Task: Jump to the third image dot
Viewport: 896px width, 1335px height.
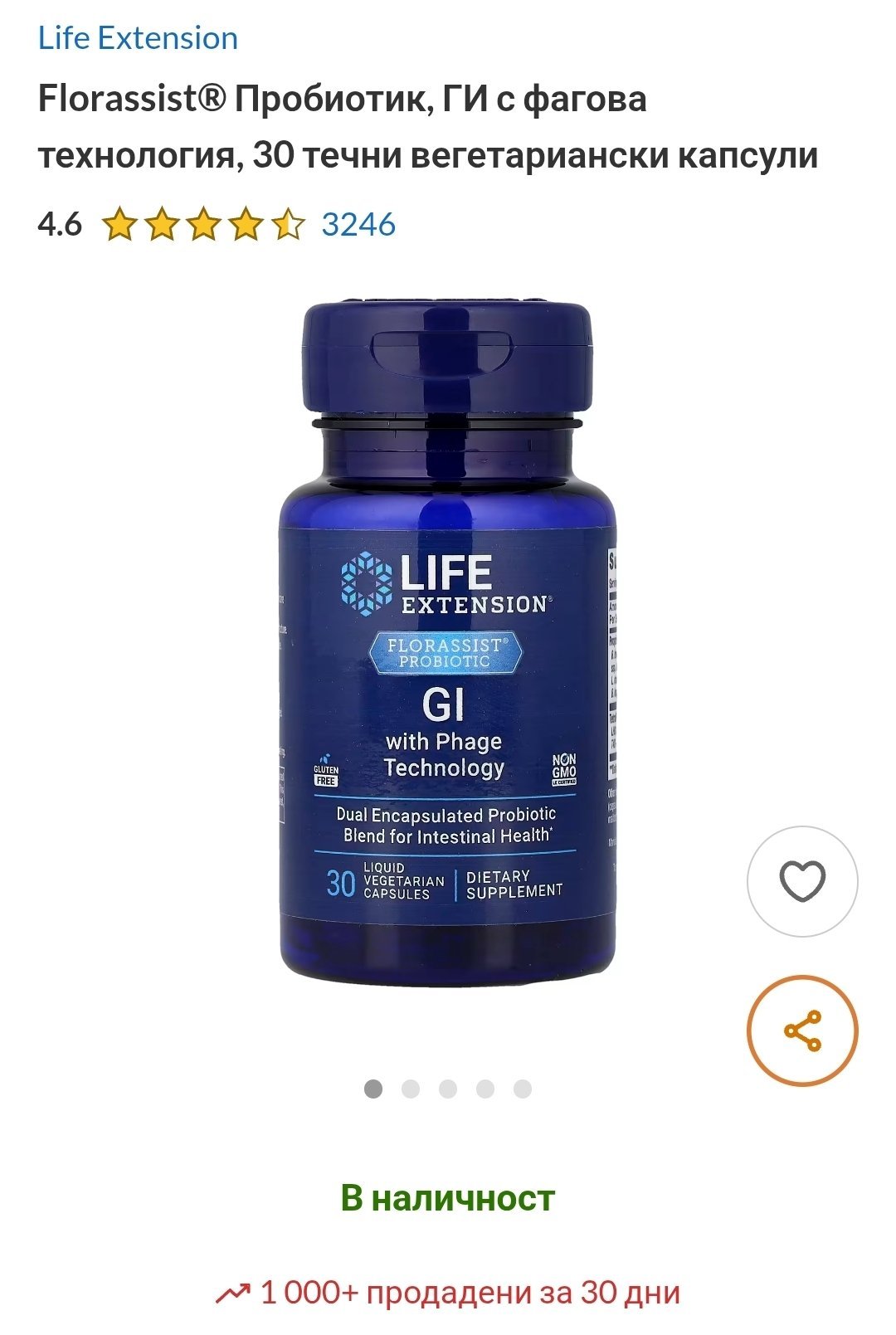Action: [448, 1089]
